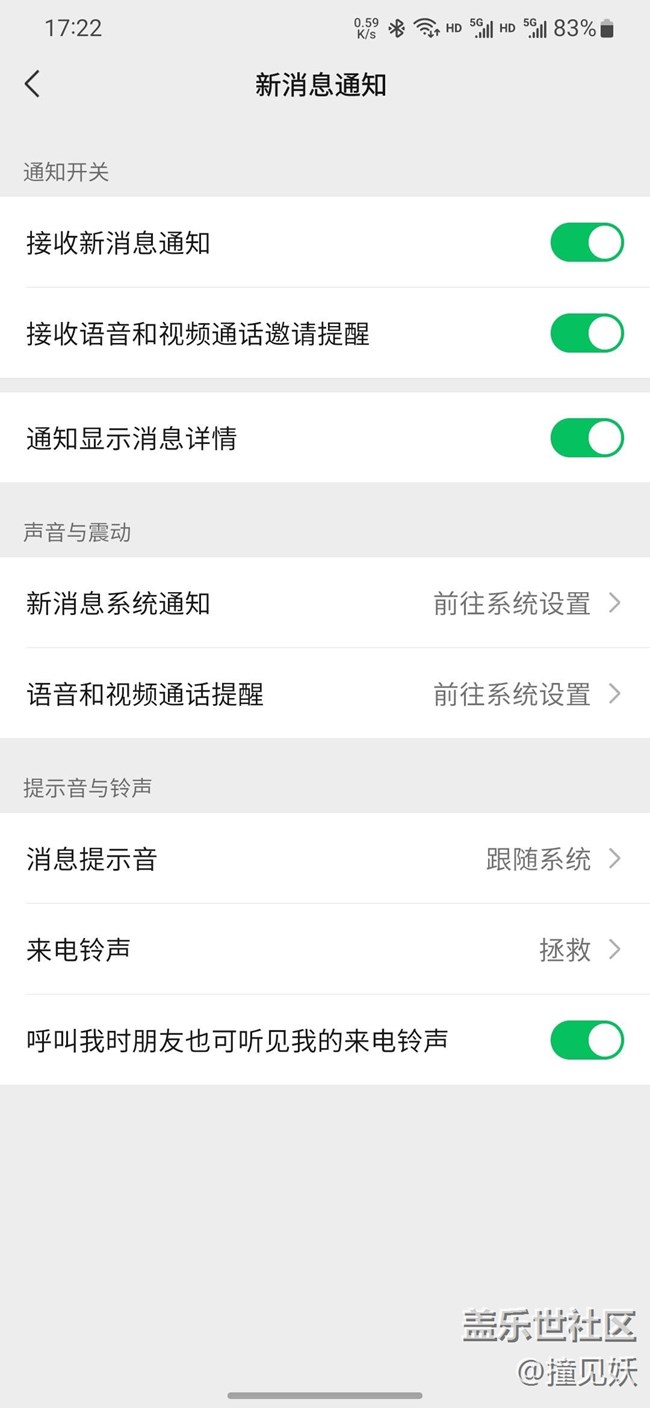Change the 来电铃声 ringtone

click(x=325, y=949)
